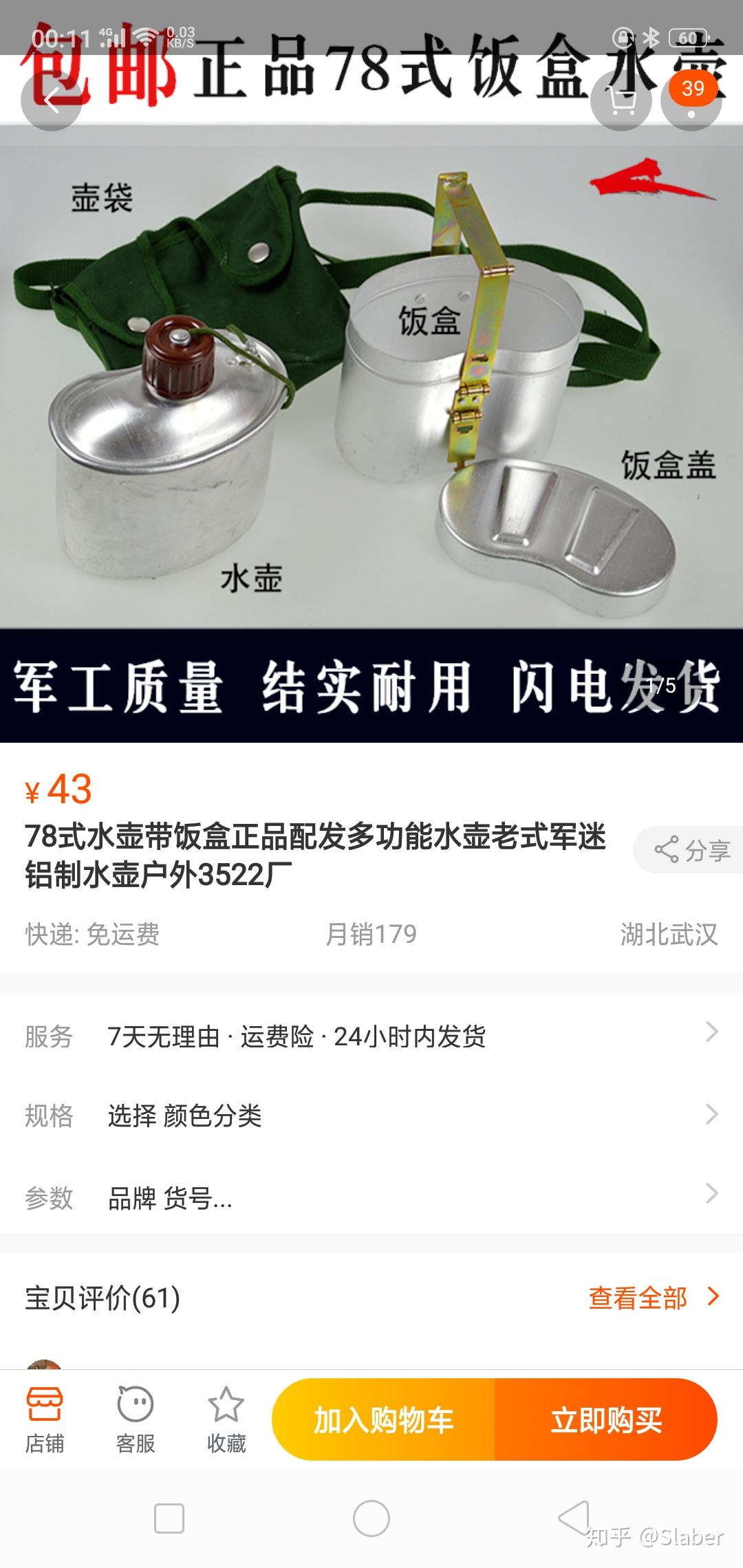The width and height of the screenshot is (743, 1568).
Task: Open the shopping cart icon
Action: coord(621,101)
